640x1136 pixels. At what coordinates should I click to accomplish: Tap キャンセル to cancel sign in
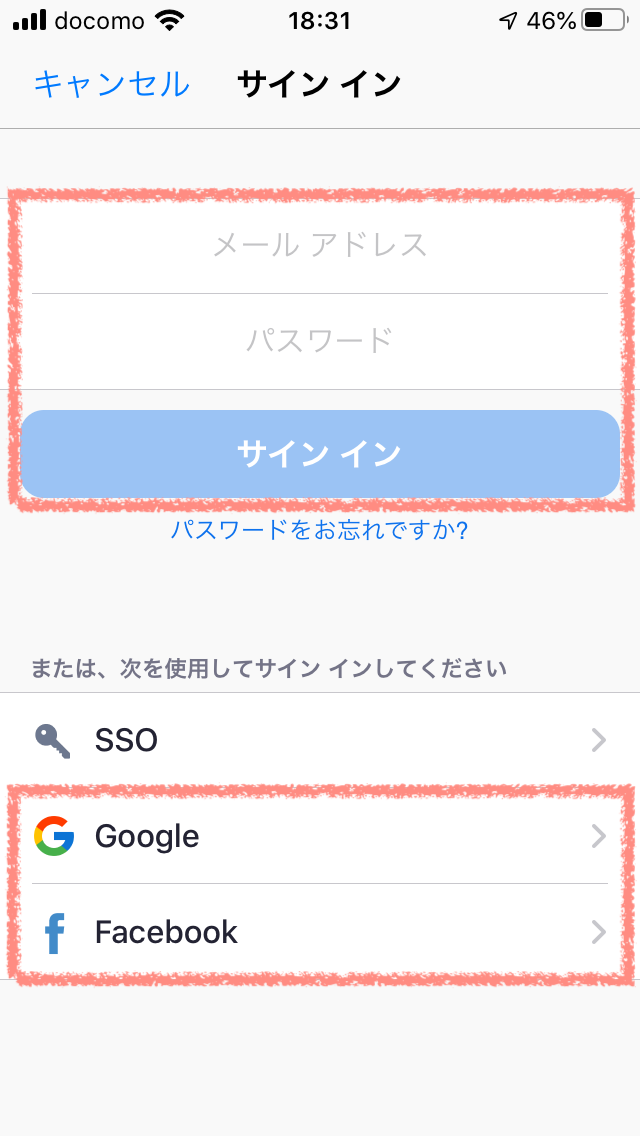pyautogui.click(x=112, y=84)
